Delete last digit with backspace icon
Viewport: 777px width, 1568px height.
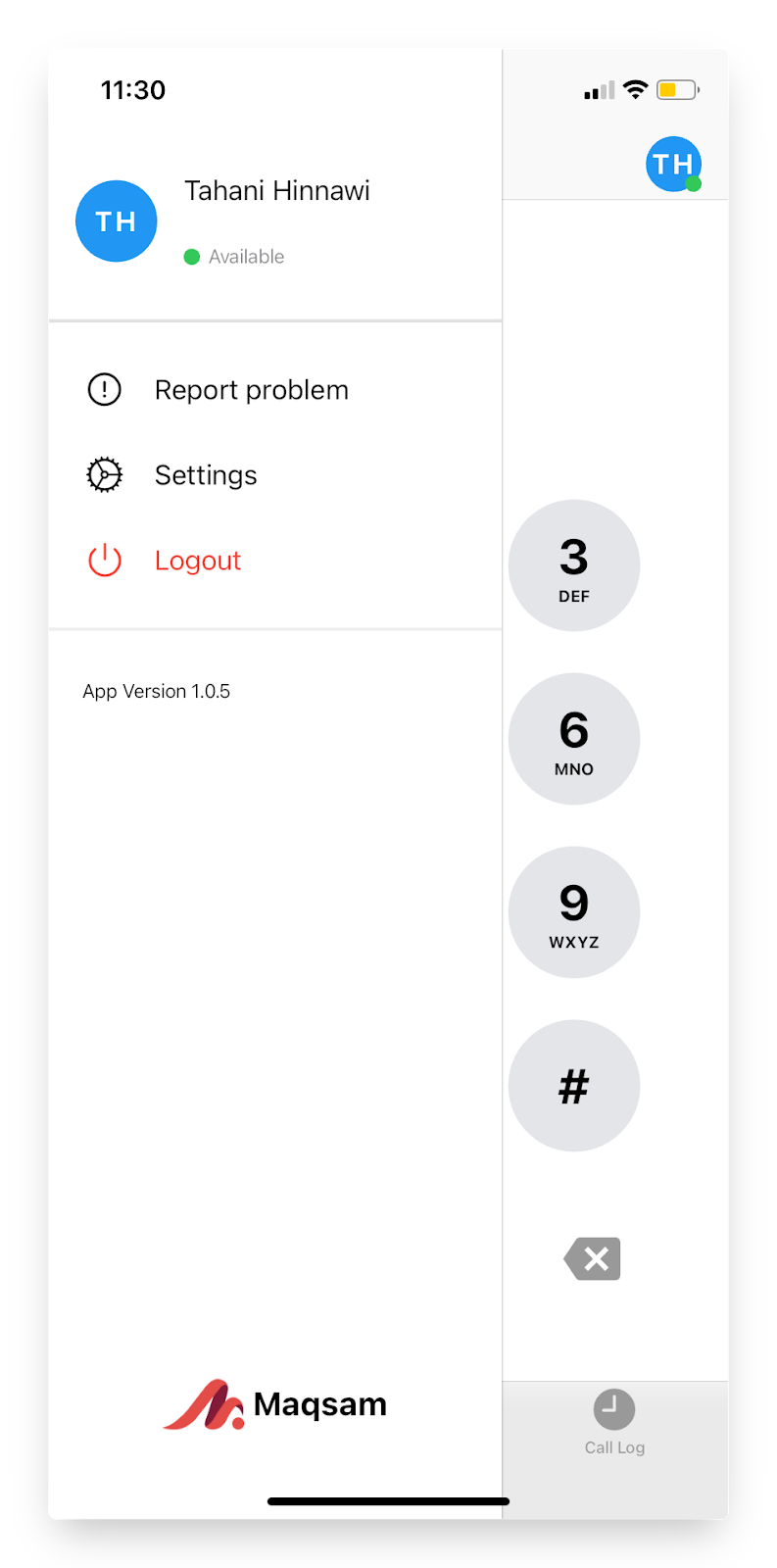click(592, 1259)
